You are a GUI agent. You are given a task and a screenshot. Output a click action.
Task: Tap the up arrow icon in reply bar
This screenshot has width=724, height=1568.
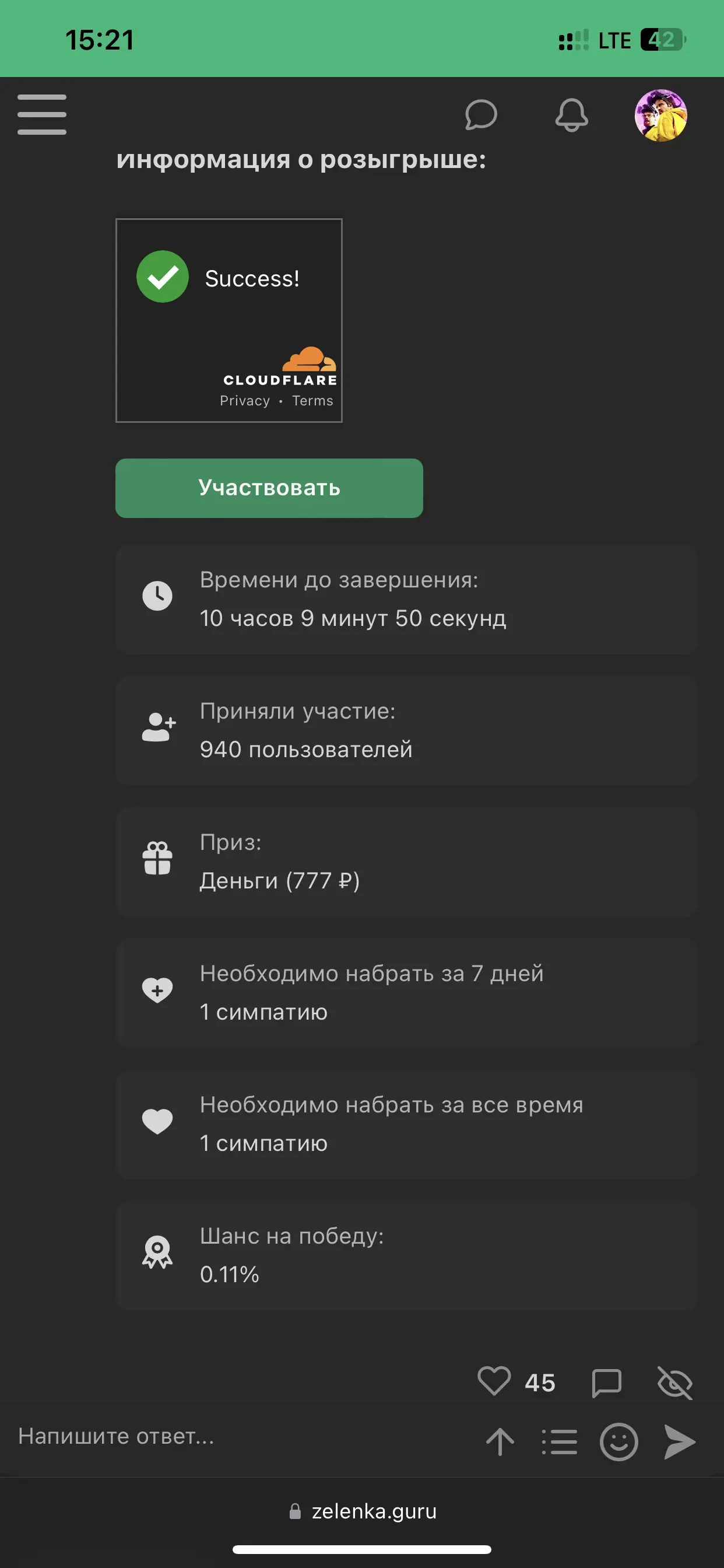tap(500, 1441)
